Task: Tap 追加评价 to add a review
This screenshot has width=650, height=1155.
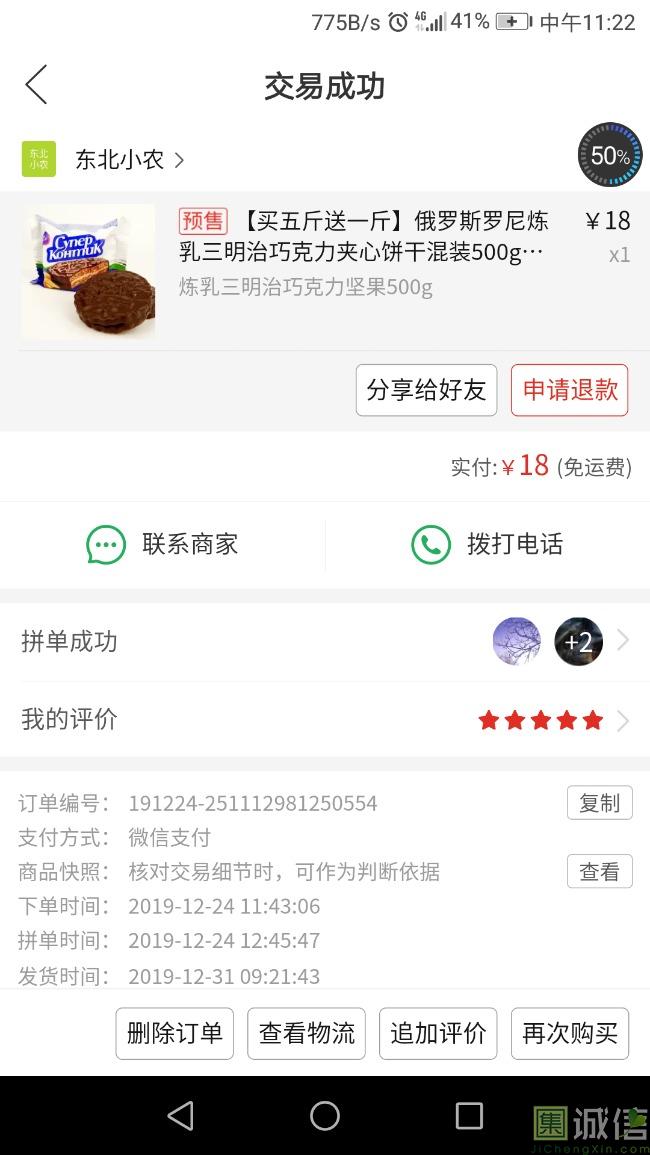Action: [x=438, y=1033]
